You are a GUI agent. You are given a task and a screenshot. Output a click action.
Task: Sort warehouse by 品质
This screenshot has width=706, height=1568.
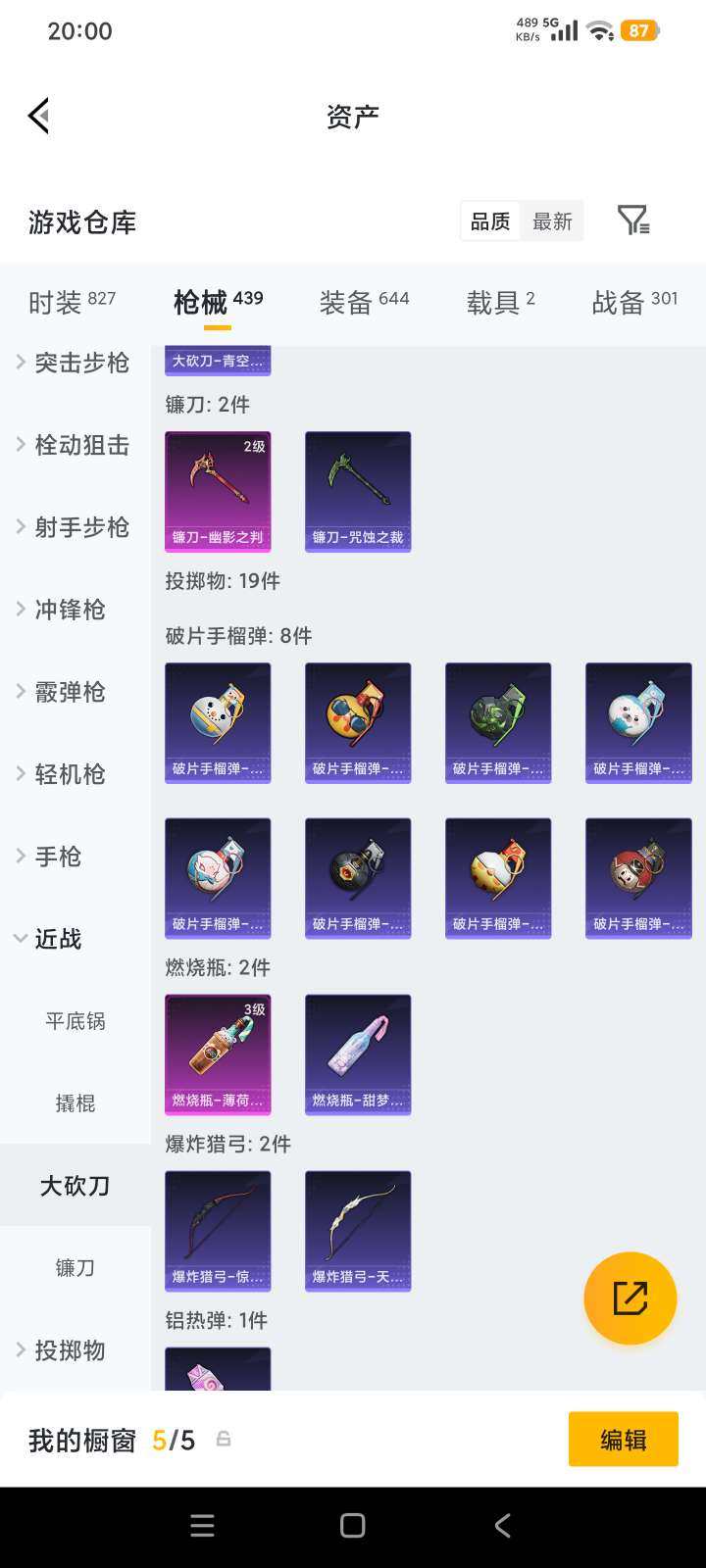coord(490,221)
